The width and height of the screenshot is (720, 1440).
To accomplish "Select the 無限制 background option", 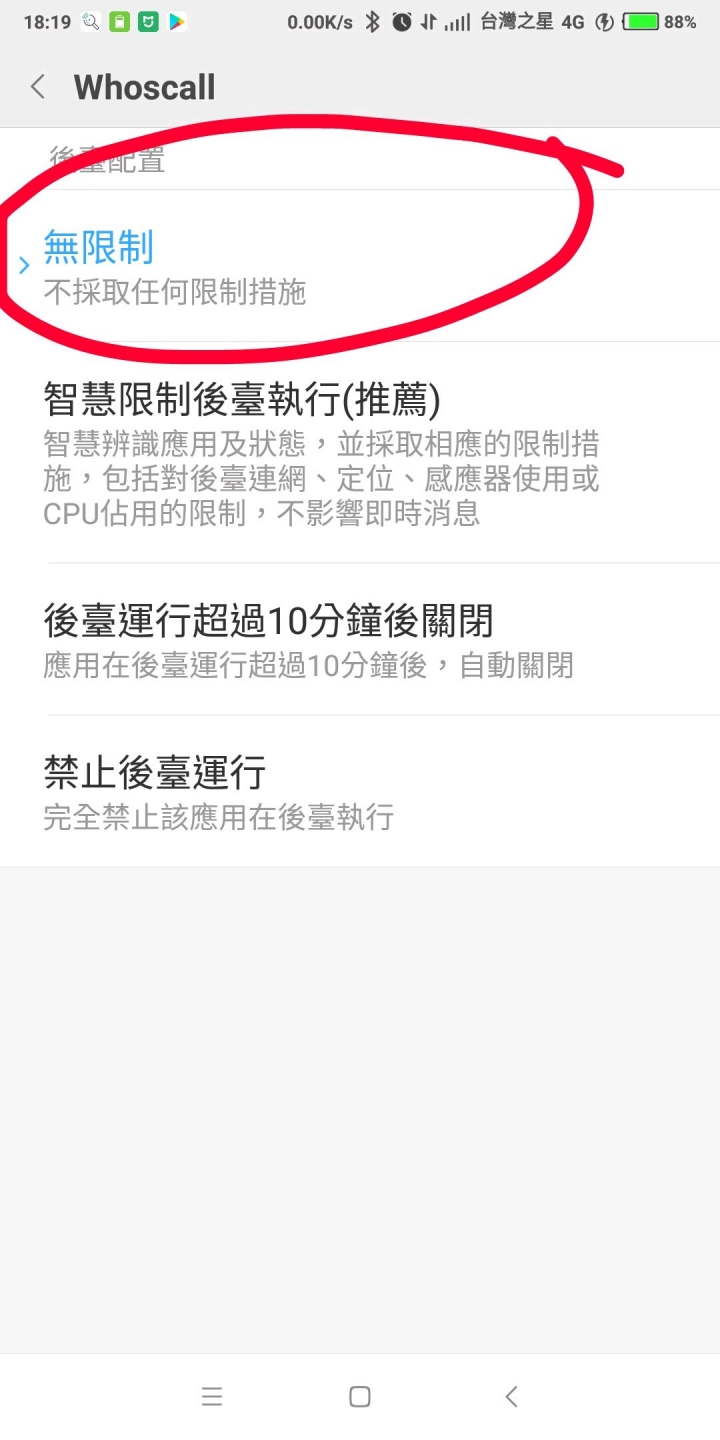I will (360, 266).
